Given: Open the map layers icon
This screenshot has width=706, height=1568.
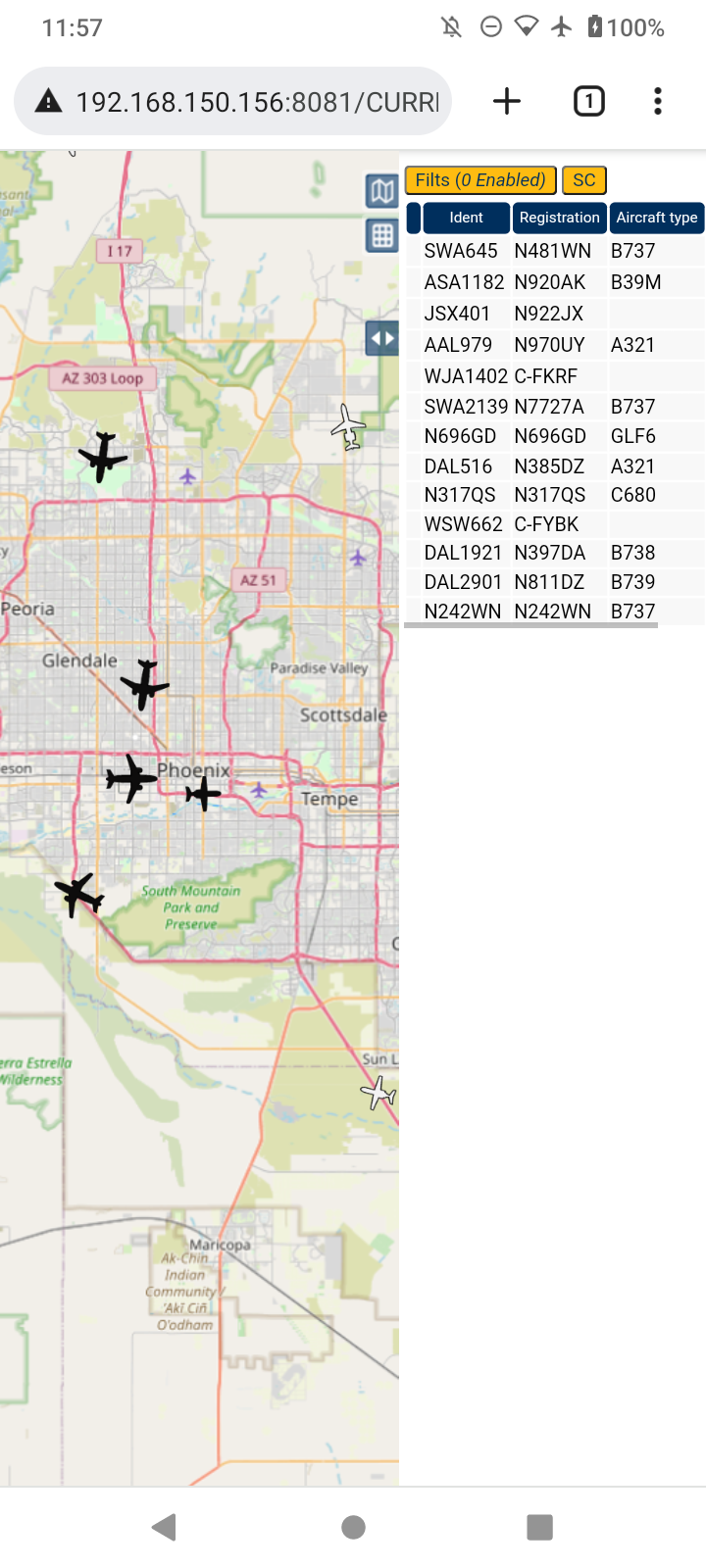Looking at the screenshot, I should pos(382,190).
